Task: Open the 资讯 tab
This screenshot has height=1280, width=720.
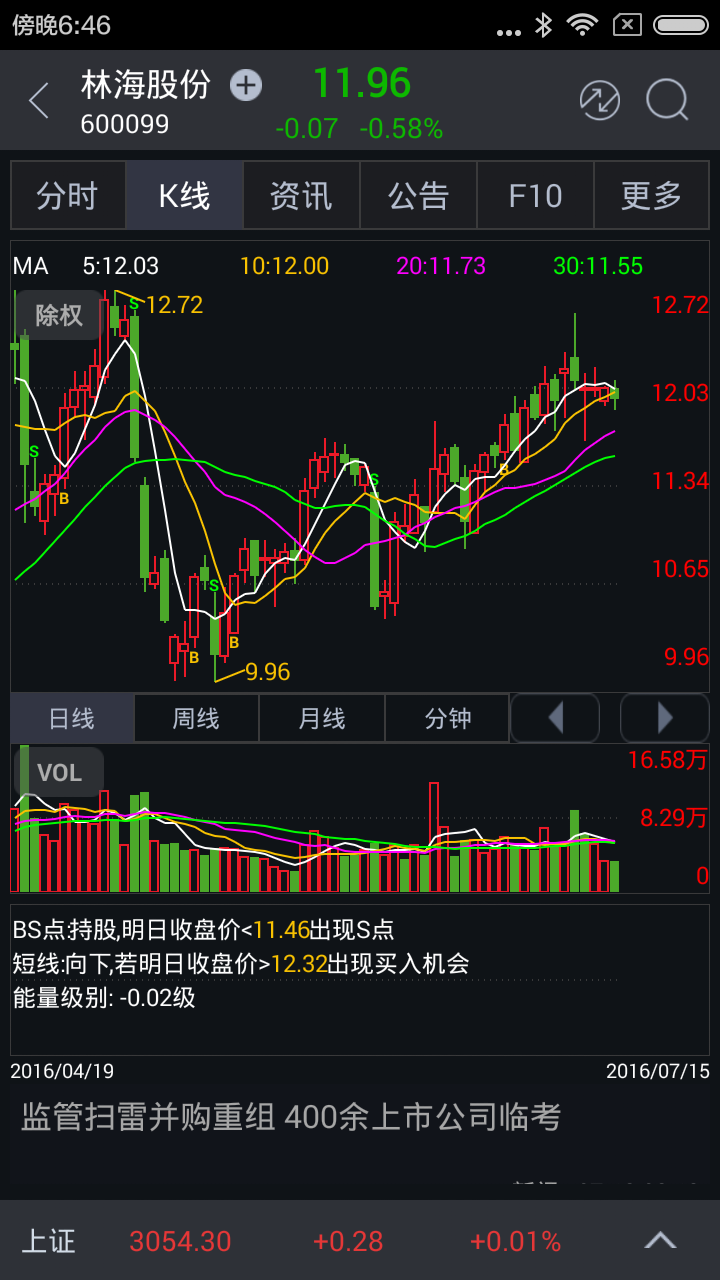Action: pos(301,196)
